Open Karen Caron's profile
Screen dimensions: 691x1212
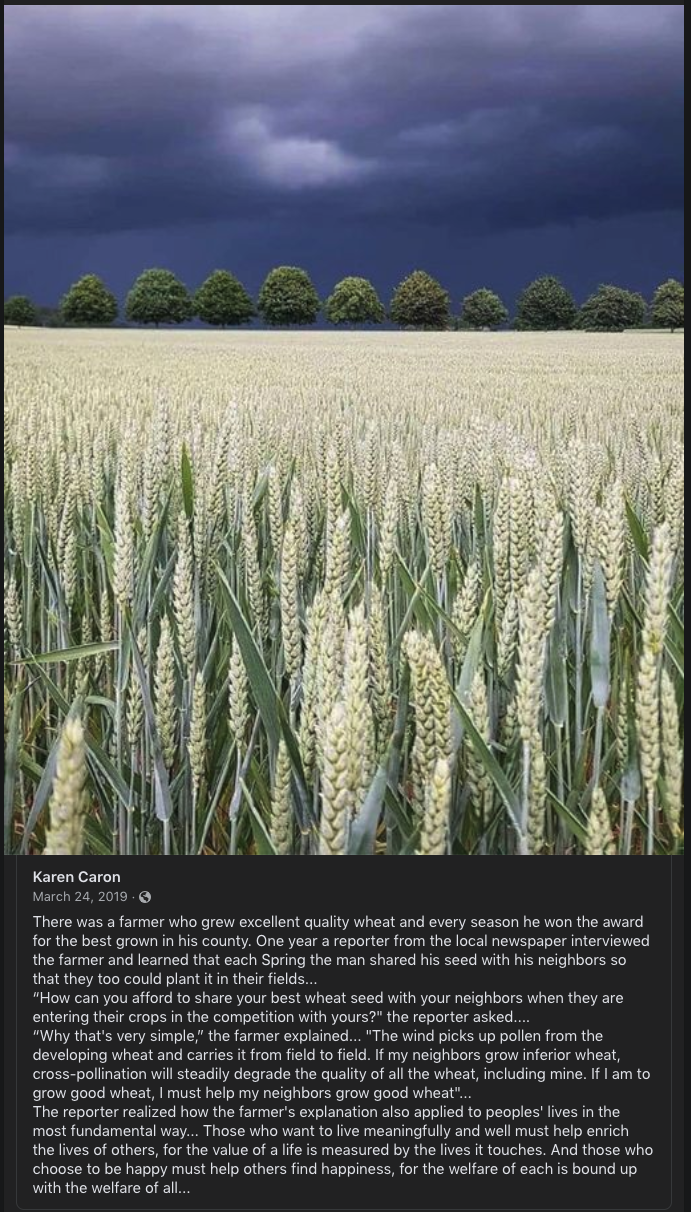point(76,877)
